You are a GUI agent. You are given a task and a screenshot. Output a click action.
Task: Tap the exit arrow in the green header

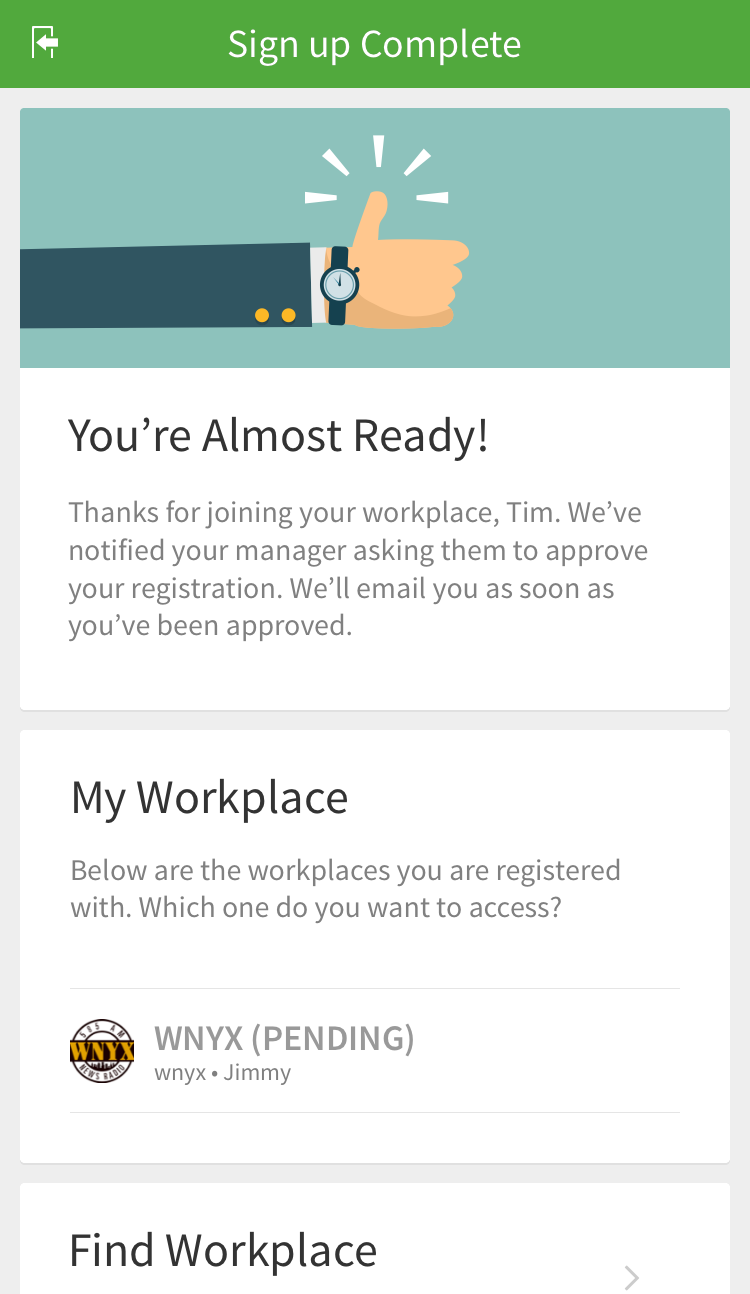point(44,44)
